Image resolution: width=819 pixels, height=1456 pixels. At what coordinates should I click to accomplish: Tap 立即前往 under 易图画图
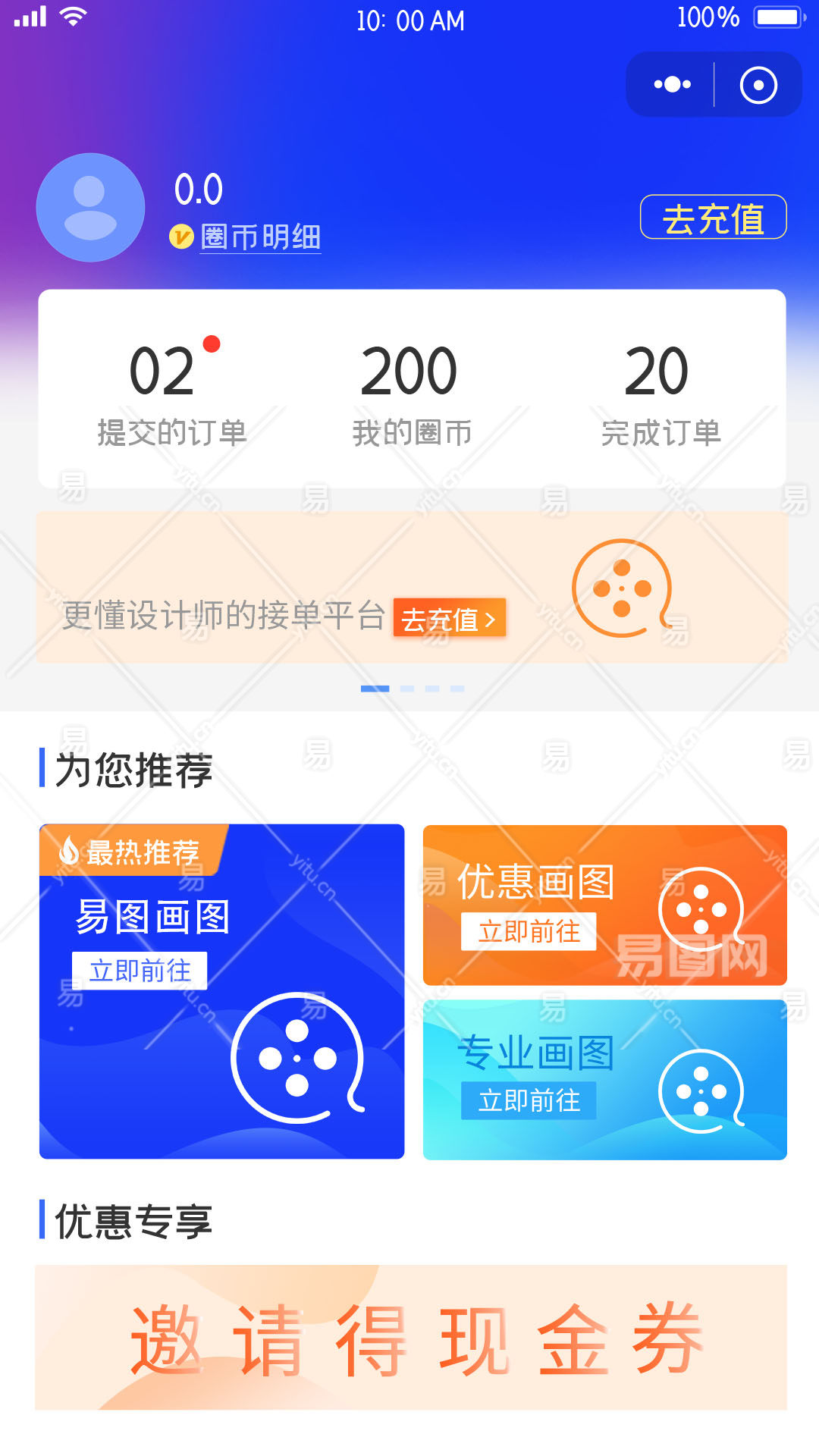(140, 971)
